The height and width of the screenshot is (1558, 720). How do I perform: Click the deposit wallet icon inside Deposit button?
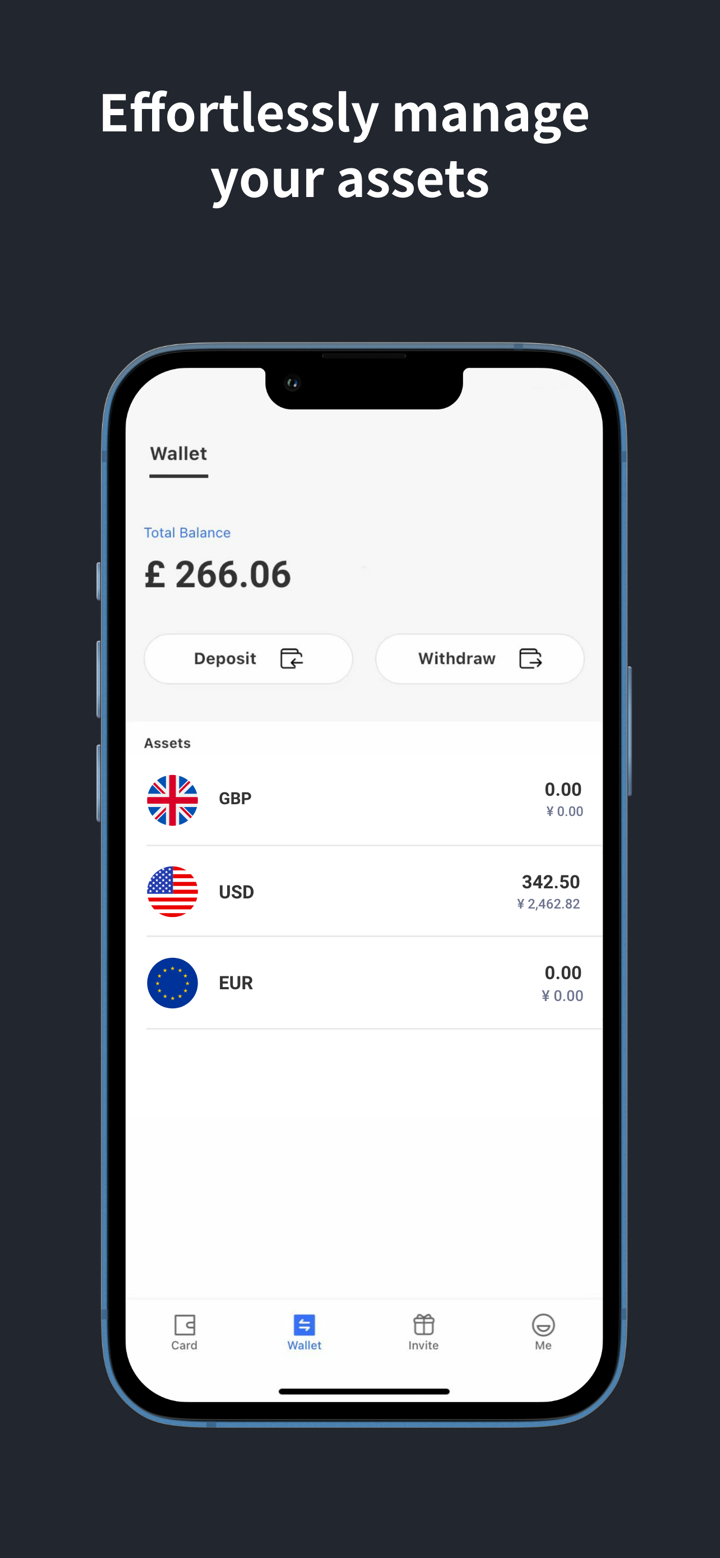point(292,658)
